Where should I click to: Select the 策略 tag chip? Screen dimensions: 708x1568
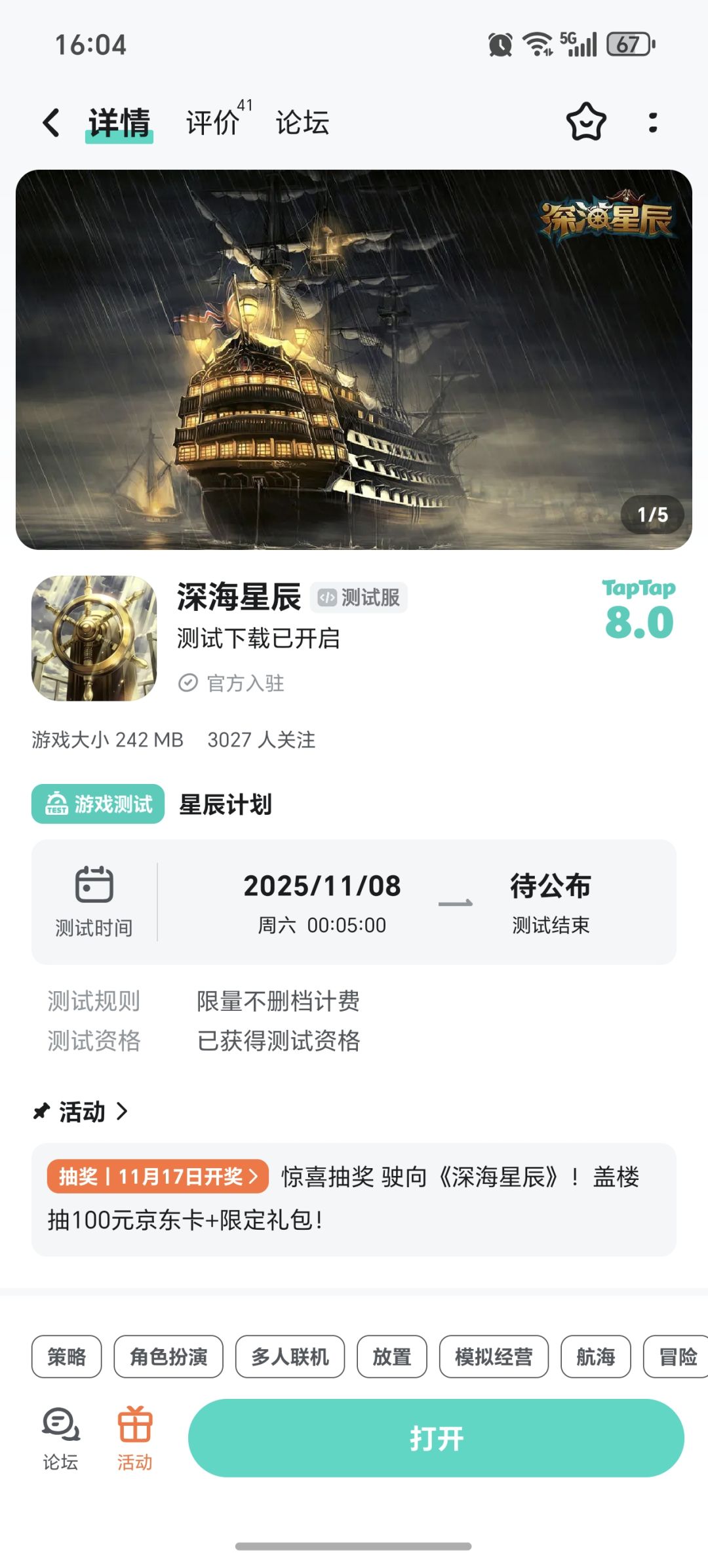pos(67,1356)
